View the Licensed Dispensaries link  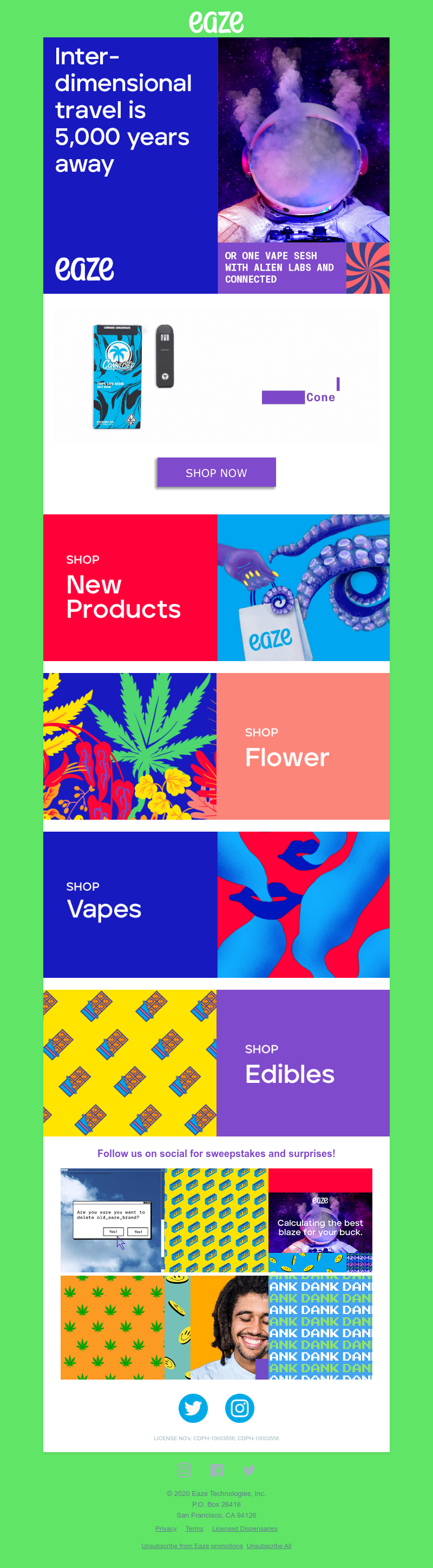[x=245, y=1528]
